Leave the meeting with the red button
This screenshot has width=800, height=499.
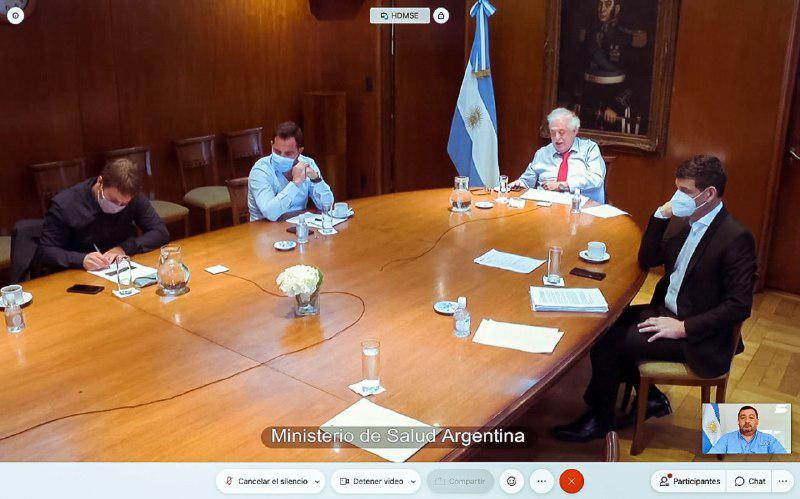571,481
